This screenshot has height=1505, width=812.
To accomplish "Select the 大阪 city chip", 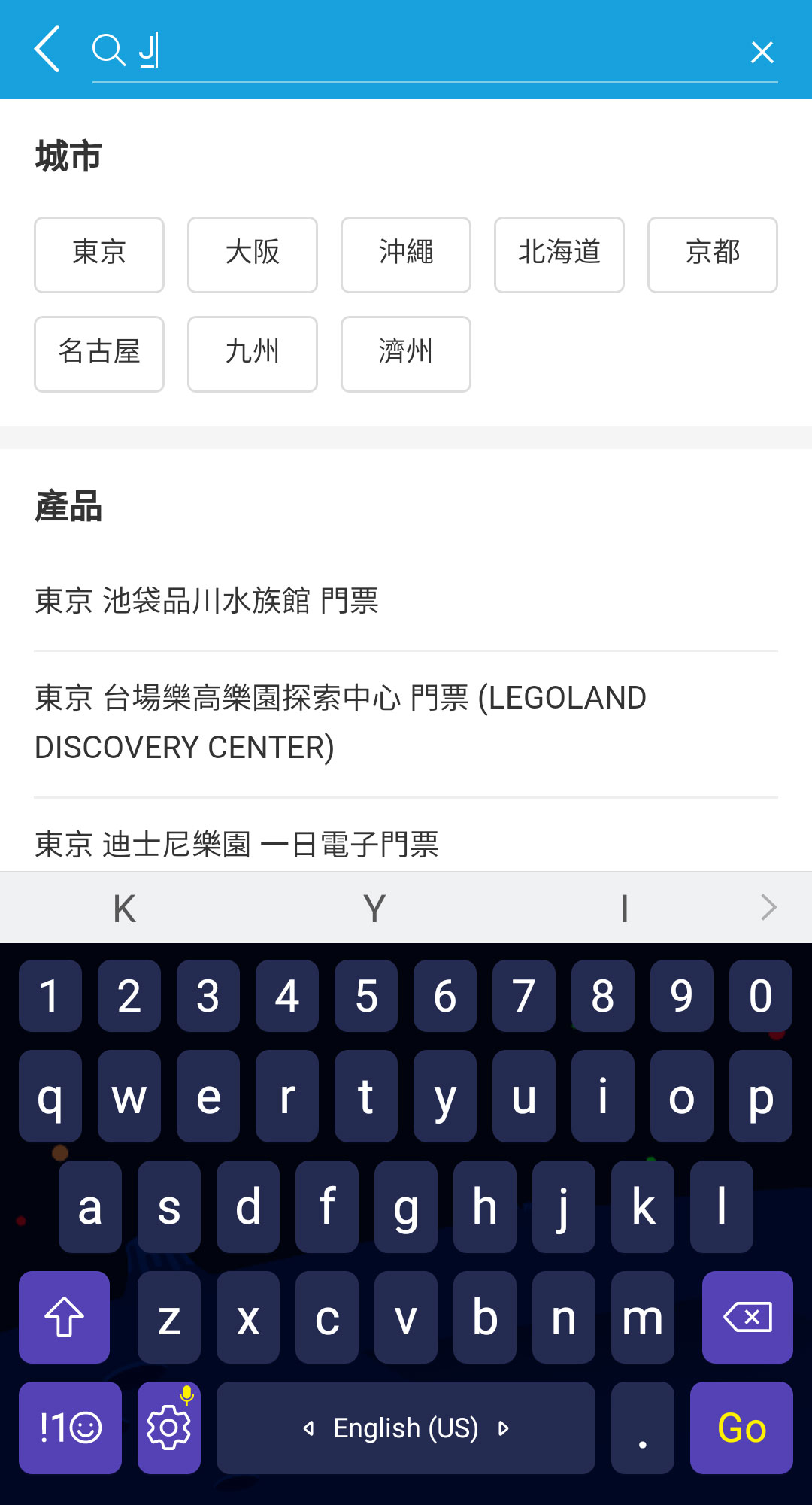I will tap(253, 254).
